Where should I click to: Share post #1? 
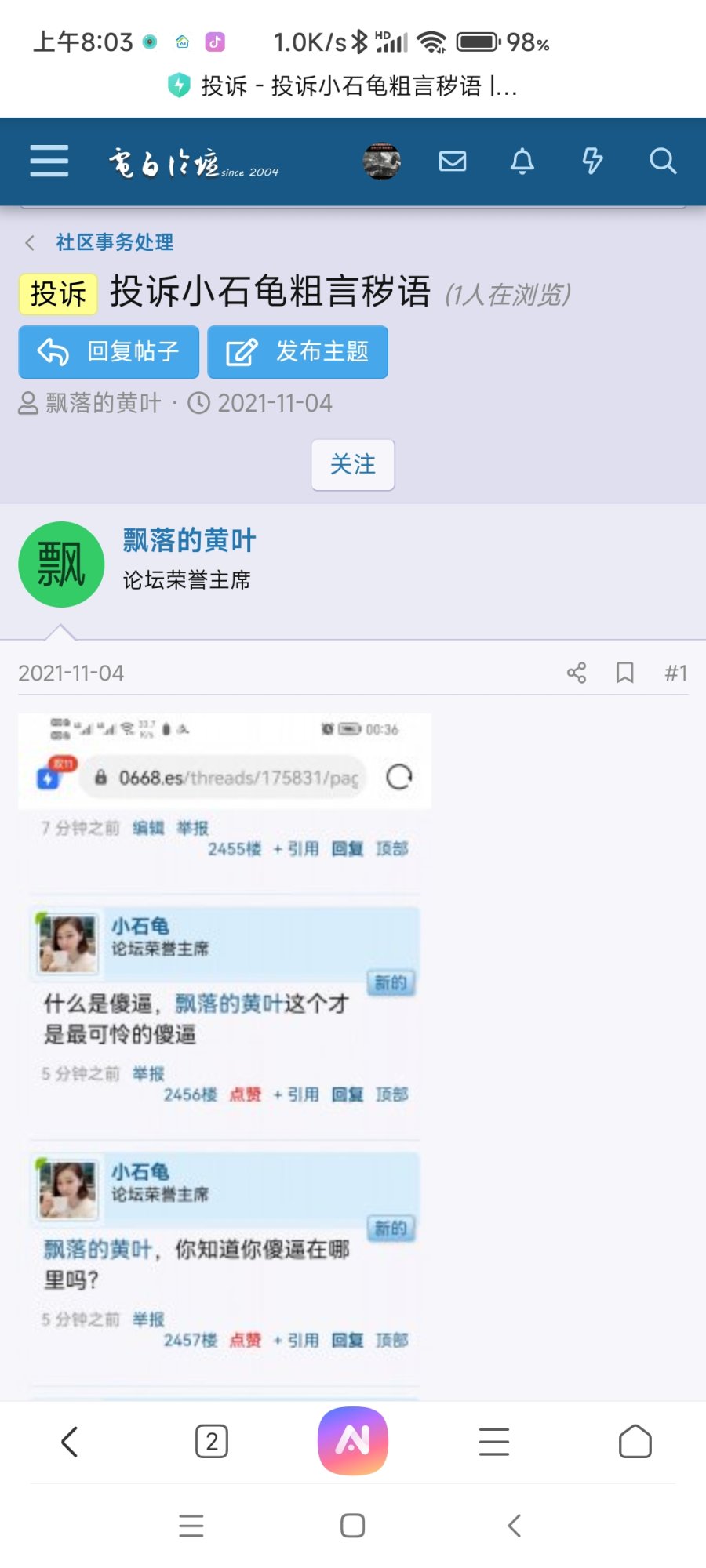point(577,673)
